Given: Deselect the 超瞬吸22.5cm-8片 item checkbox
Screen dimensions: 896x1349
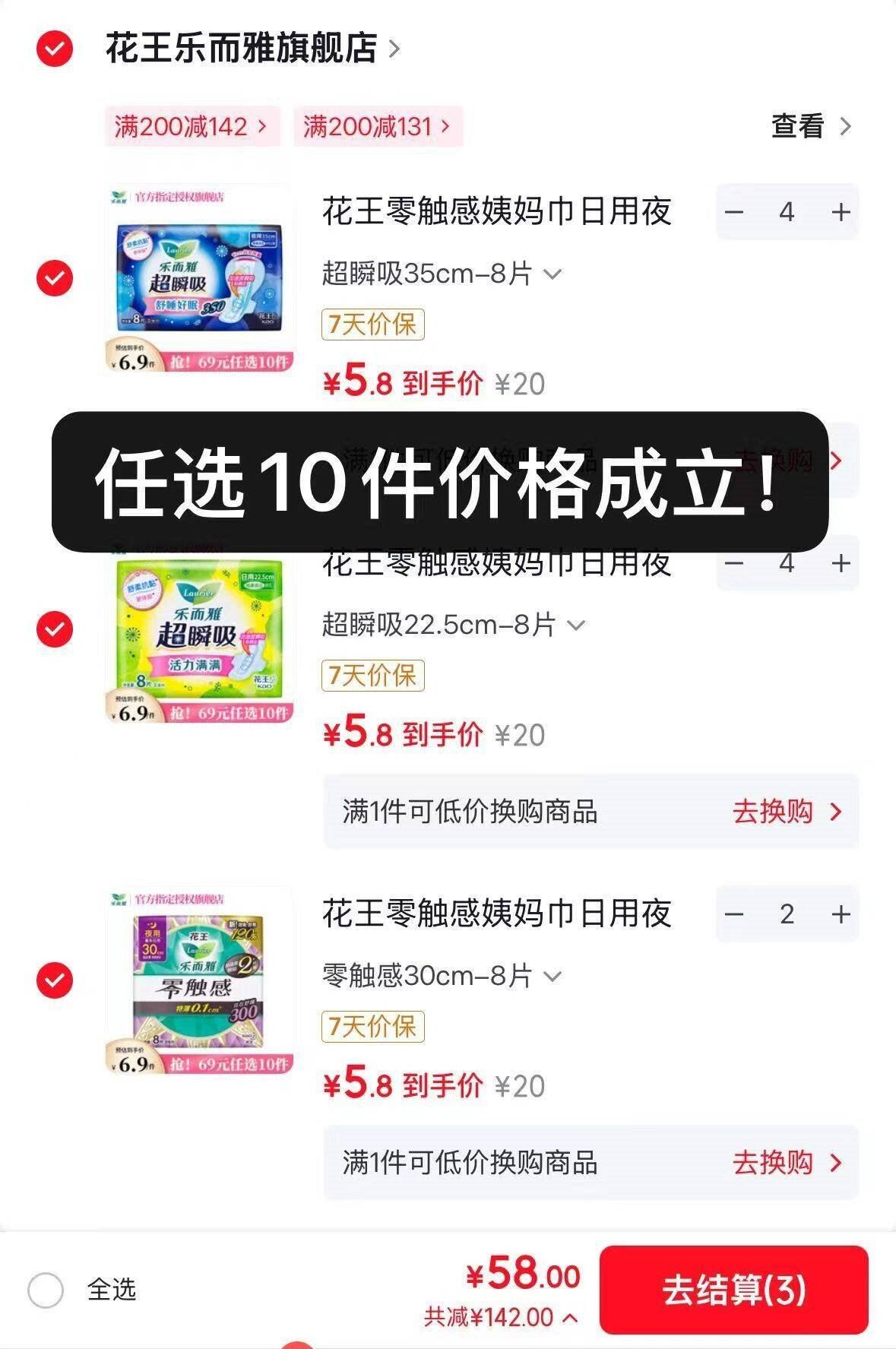Looking at the screenshot, I should [55, 629].
